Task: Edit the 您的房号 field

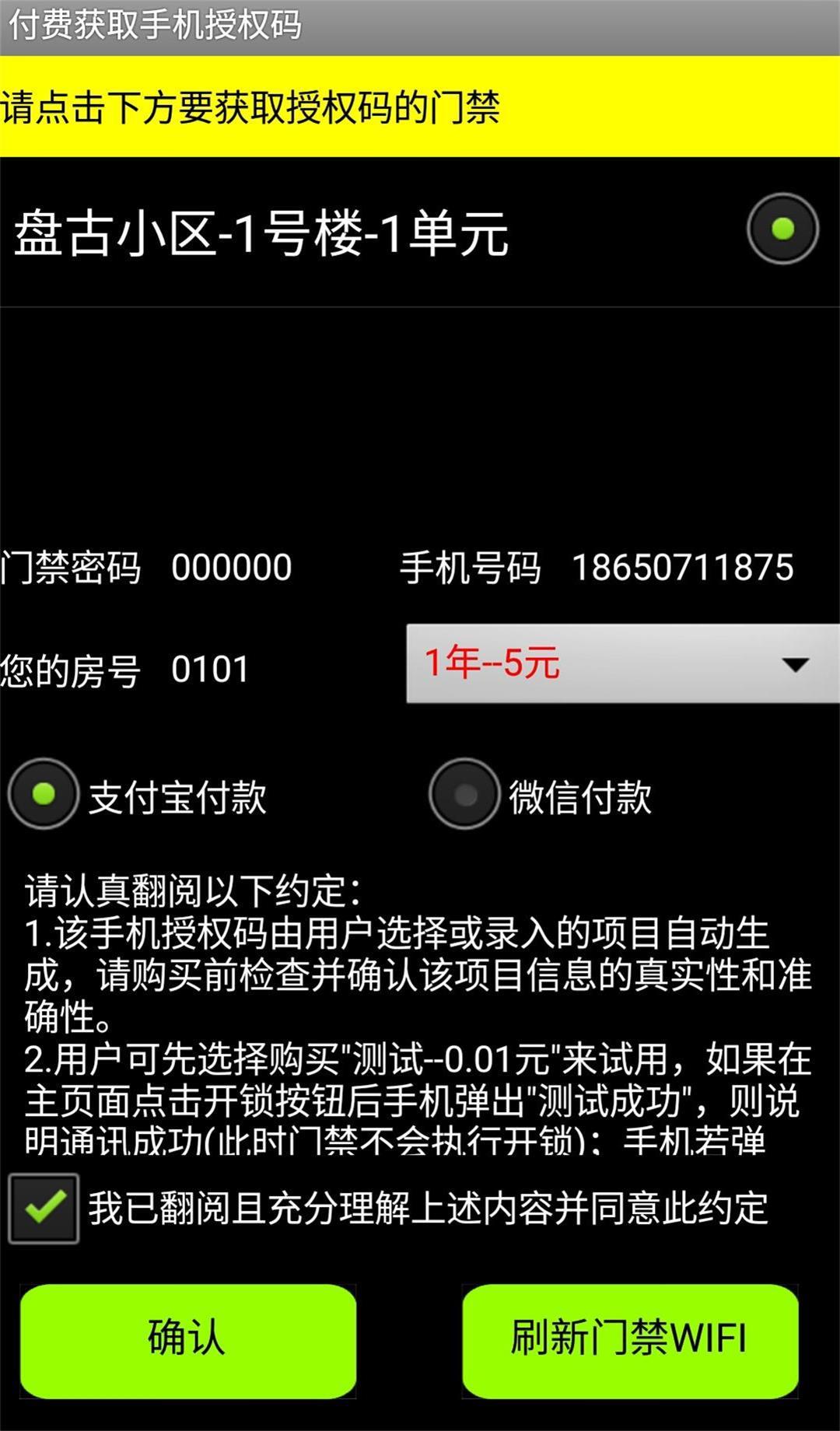Action: tap(210, 670)
